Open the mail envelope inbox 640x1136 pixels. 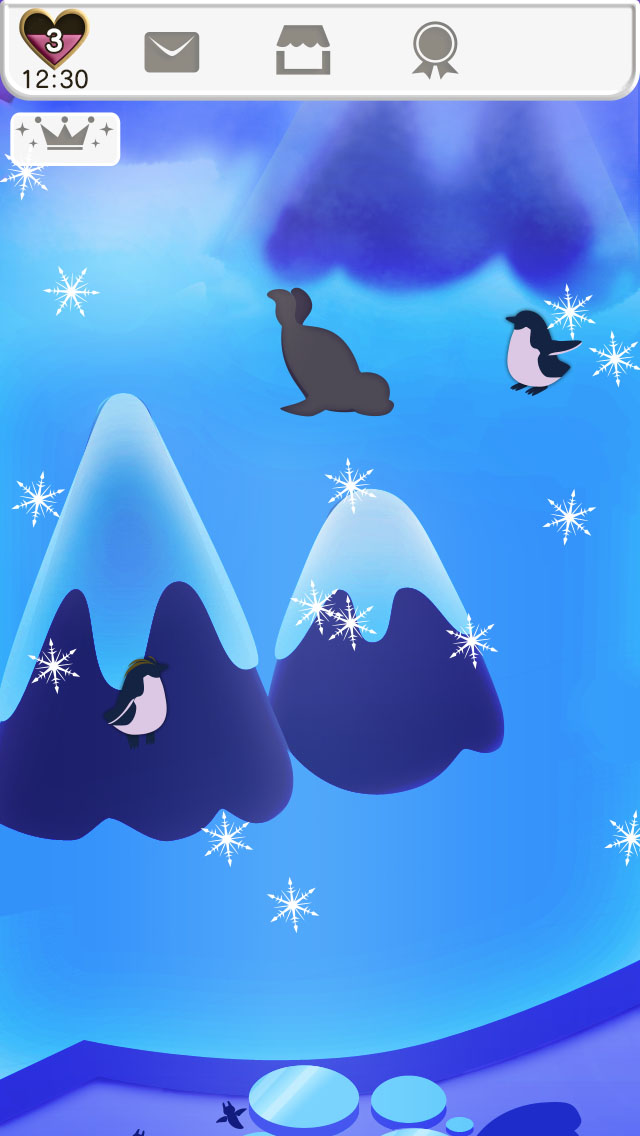[x=172, y=52]
